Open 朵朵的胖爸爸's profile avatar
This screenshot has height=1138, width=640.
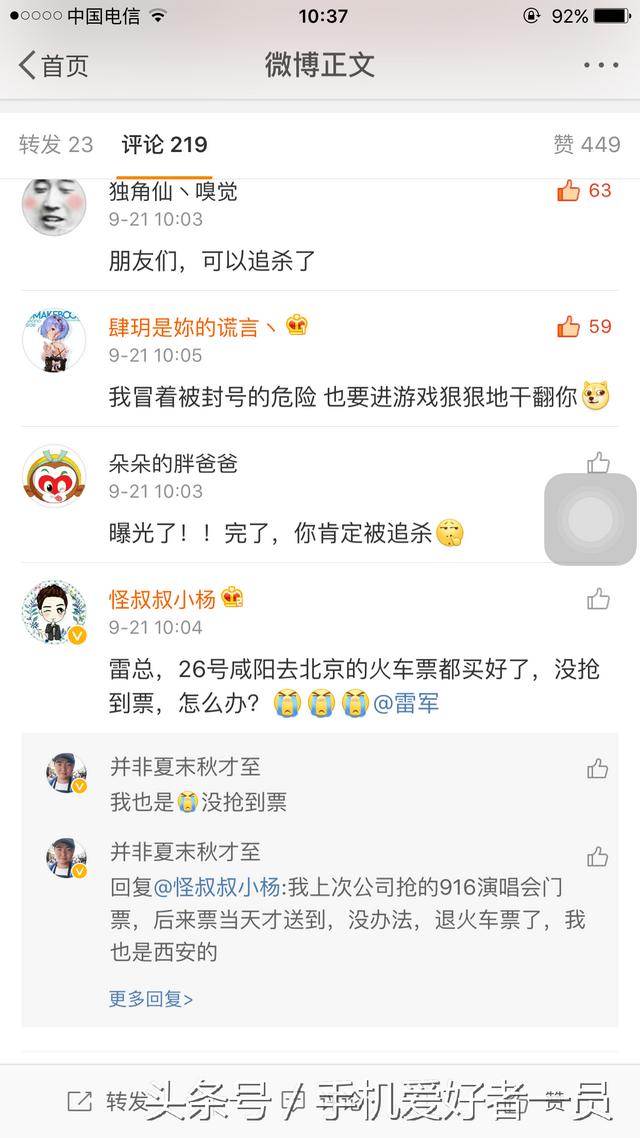click(x=54, y=476)
